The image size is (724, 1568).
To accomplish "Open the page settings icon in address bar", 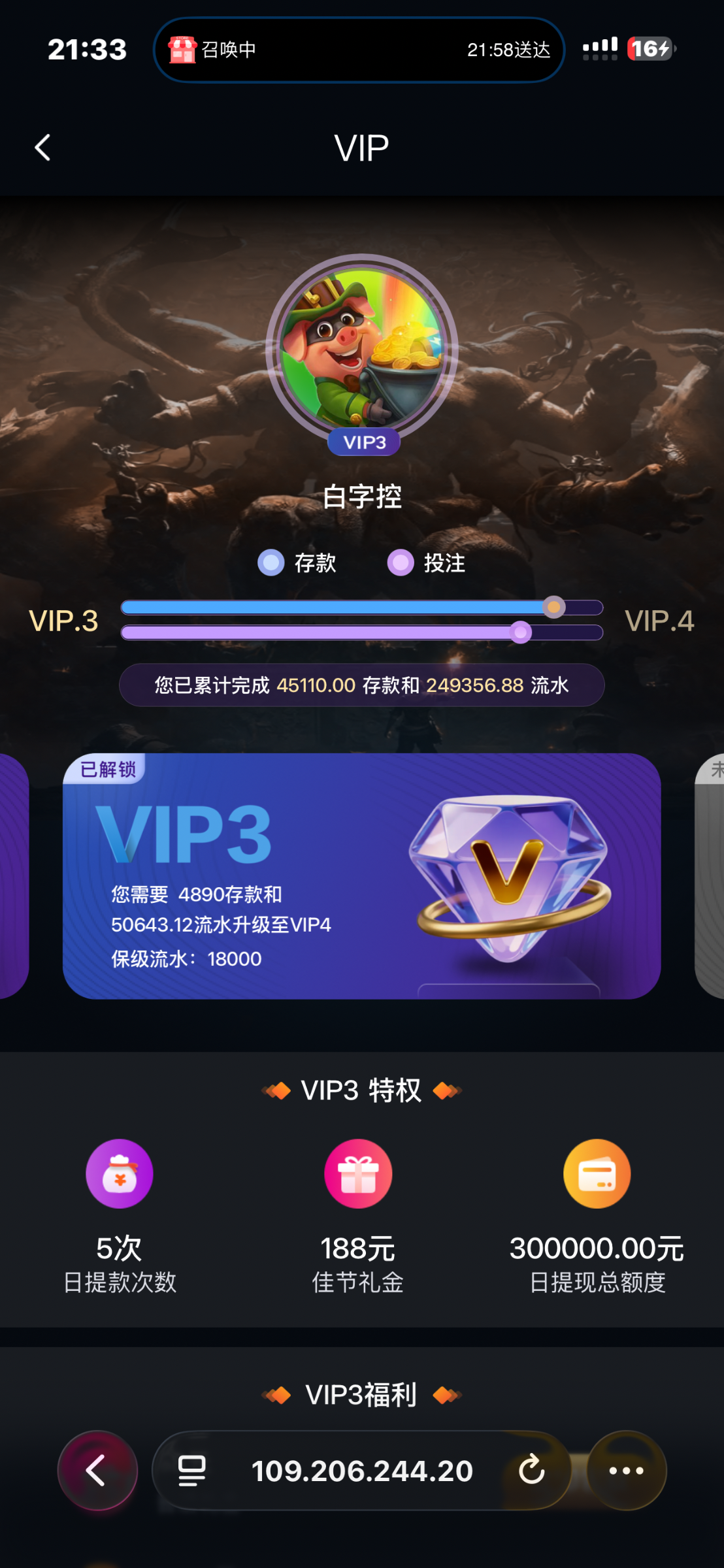I will (191, 1471).
